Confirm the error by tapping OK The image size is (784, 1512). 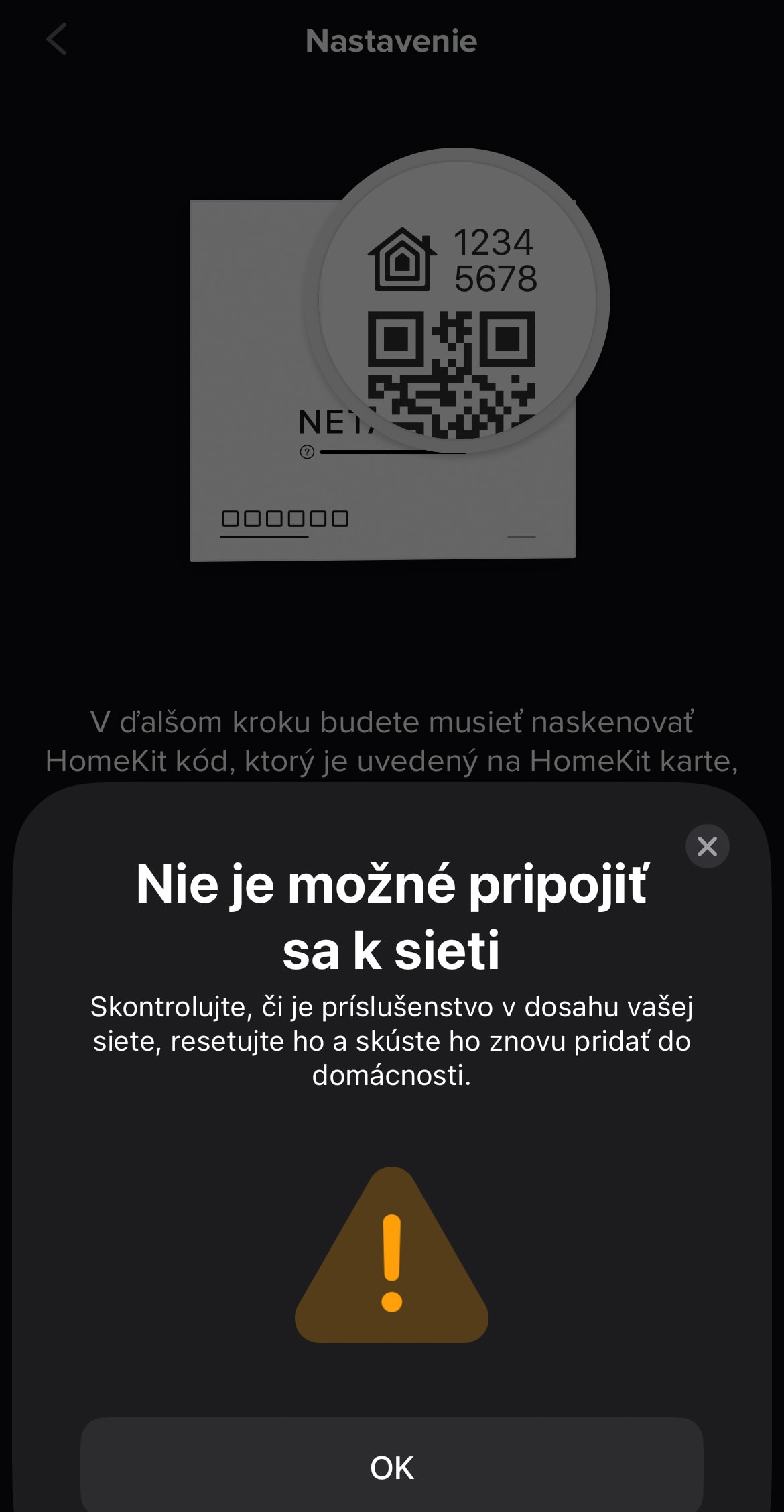click(x=392, y=1466)
